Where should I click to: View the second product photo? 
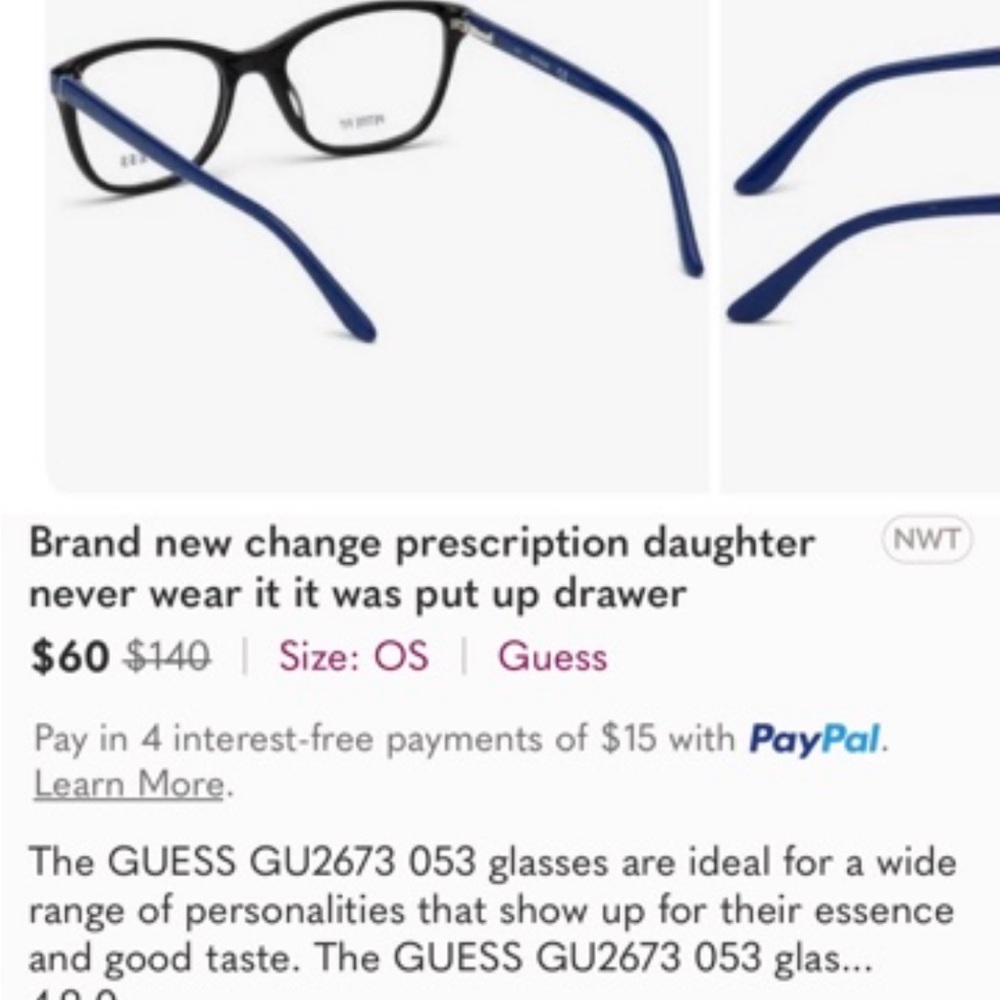click(862, 240)
